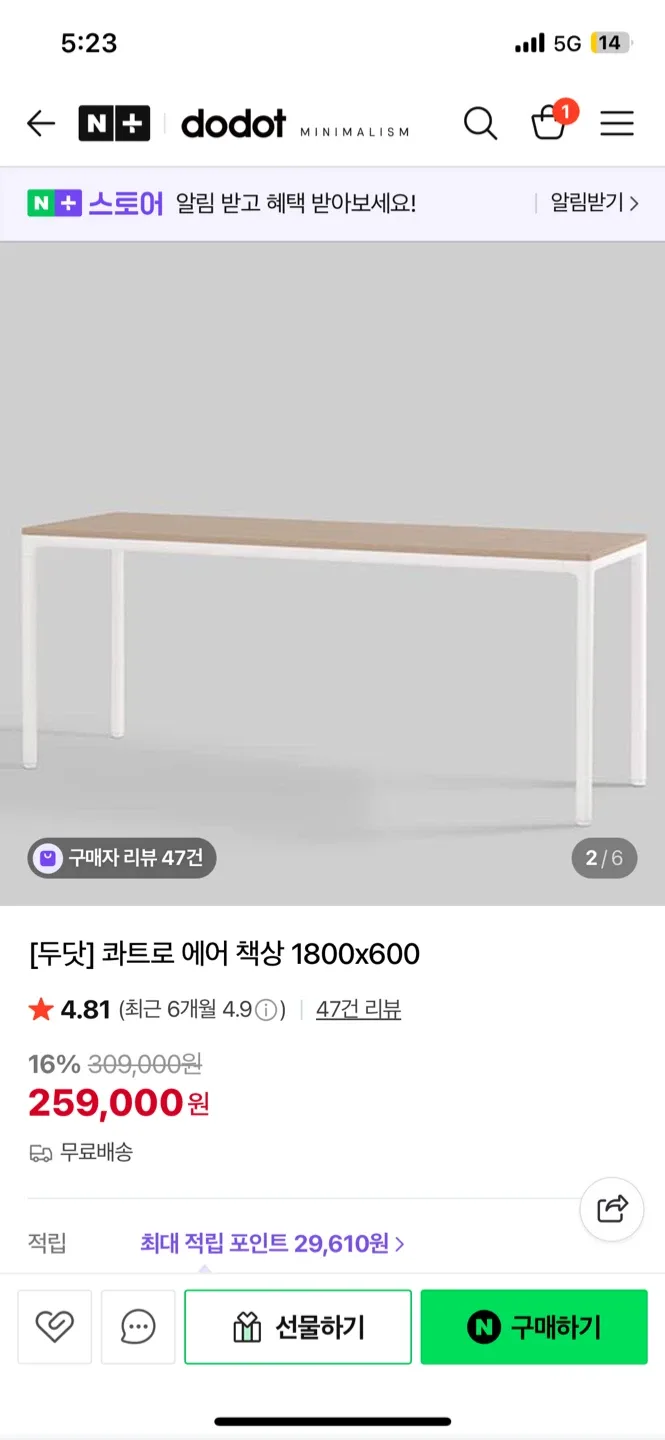Open the hamburger menu
The image size is (665, 1440).
click(x=617, y=124)
